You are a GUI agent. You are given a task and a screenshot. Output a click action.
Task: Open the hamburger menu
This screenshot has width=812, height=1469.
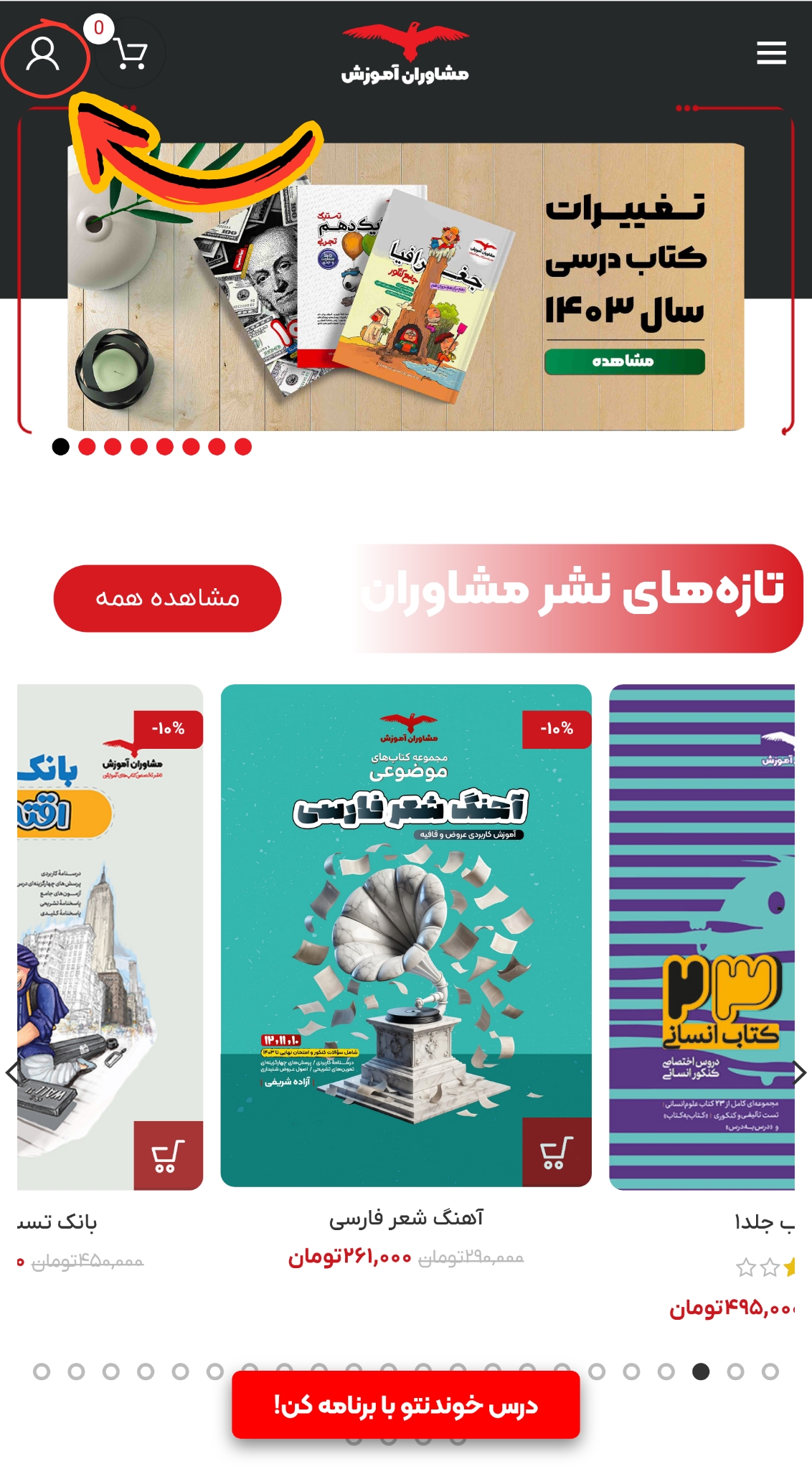click(x=771, y=53)
